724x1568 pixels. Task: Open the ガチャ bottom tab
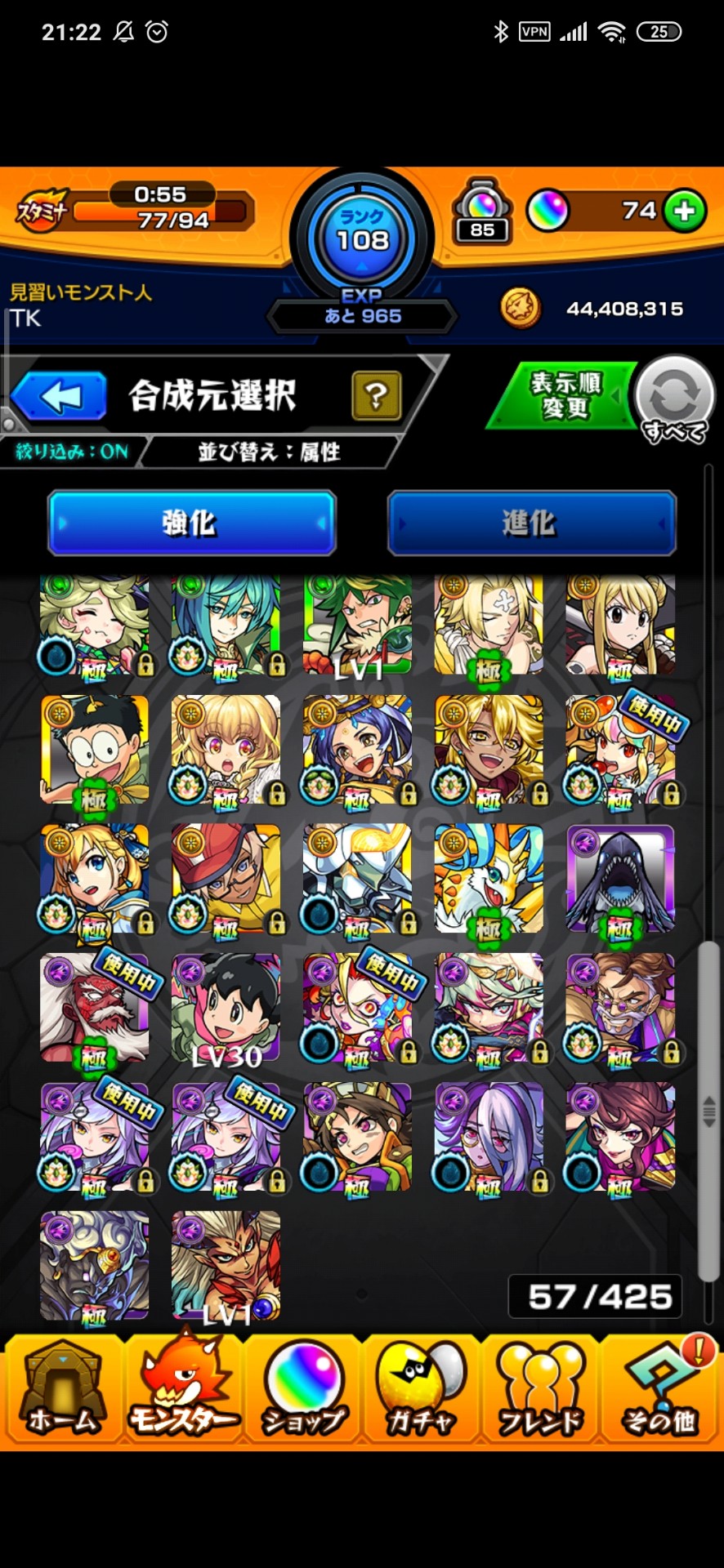(x=421, y=1388)
